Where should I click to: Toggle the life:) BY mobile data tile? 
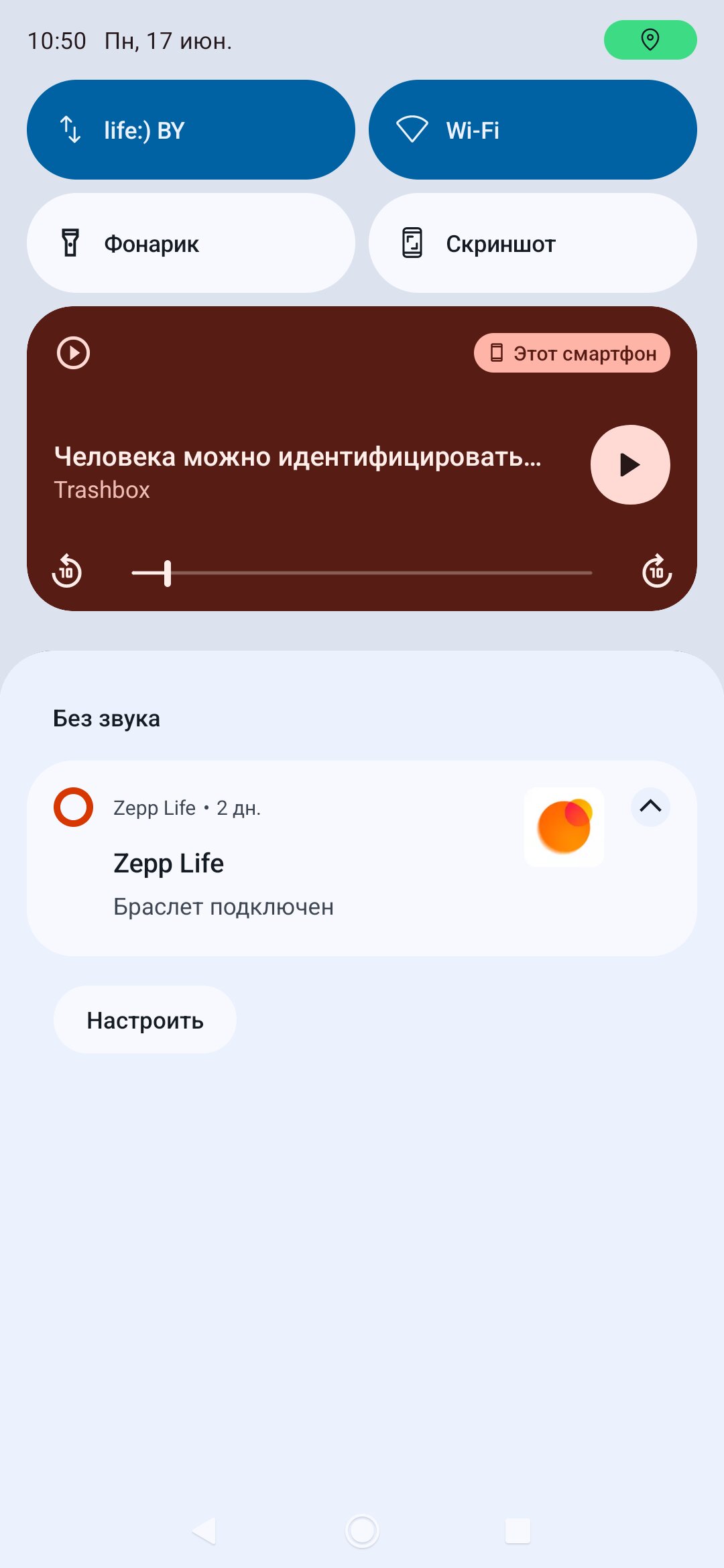tap(191, 129)
